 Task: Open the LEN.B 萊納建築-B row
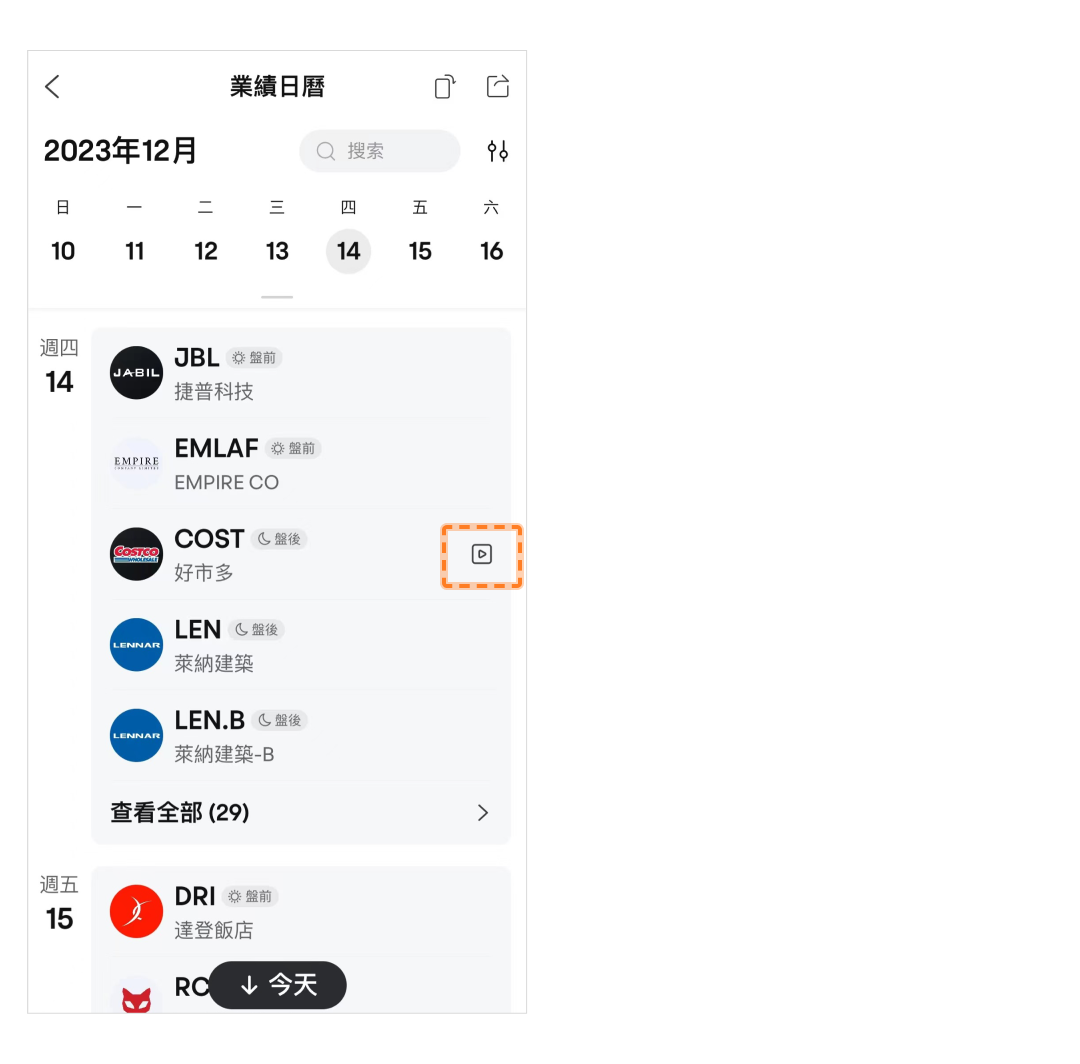pos(300,735)
